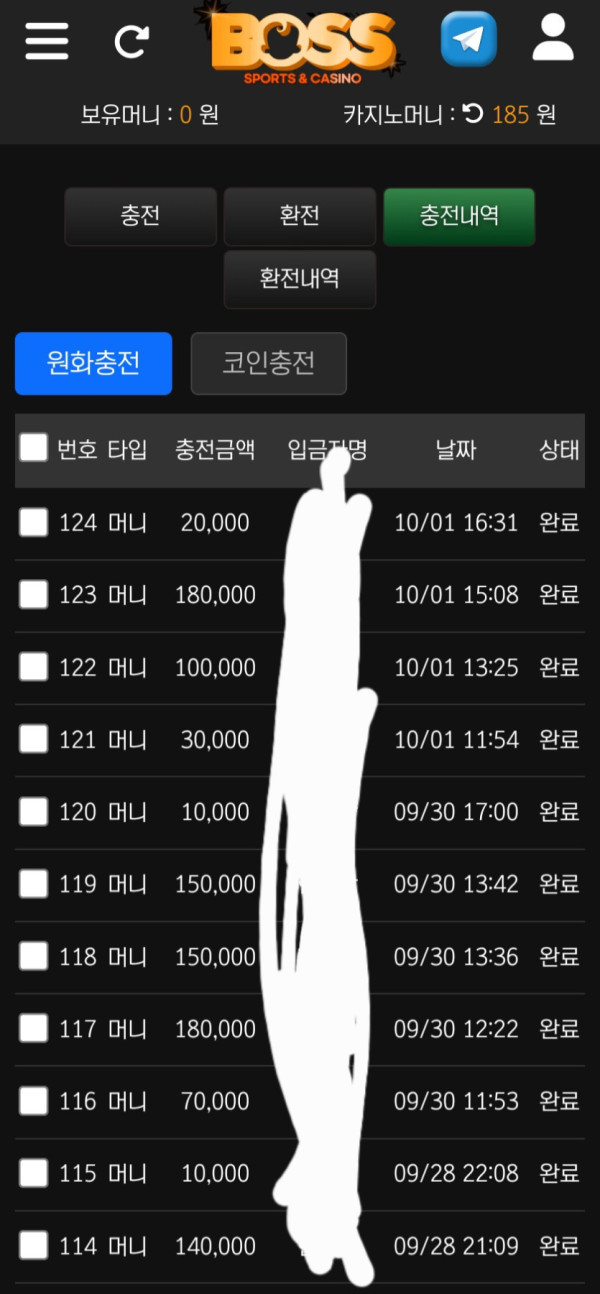The height and width of the screenshot is (1294, 600).
Task: Go to the 충전 page
Action: 140,216
